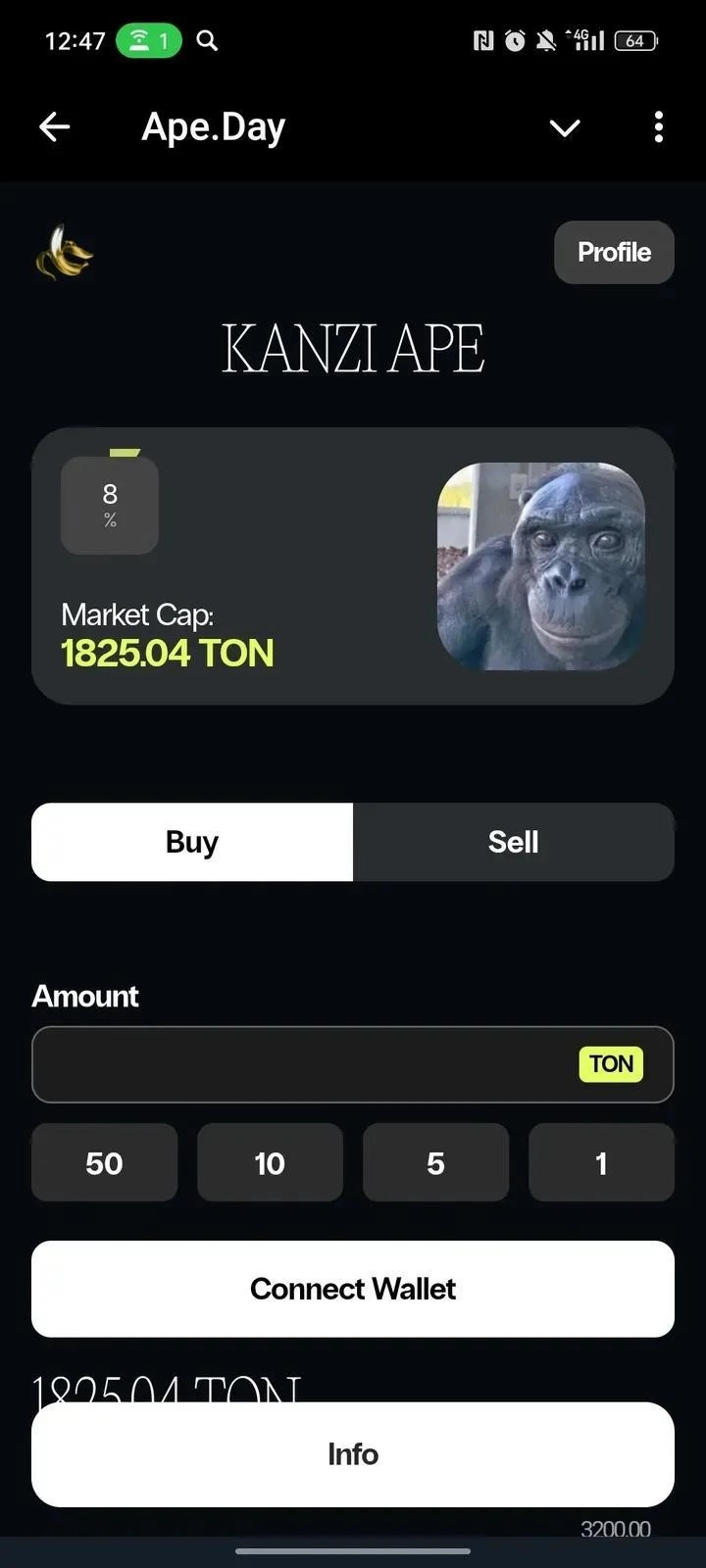Open the three-dot overflow menu
The image size is (706, 1568).
658,126
